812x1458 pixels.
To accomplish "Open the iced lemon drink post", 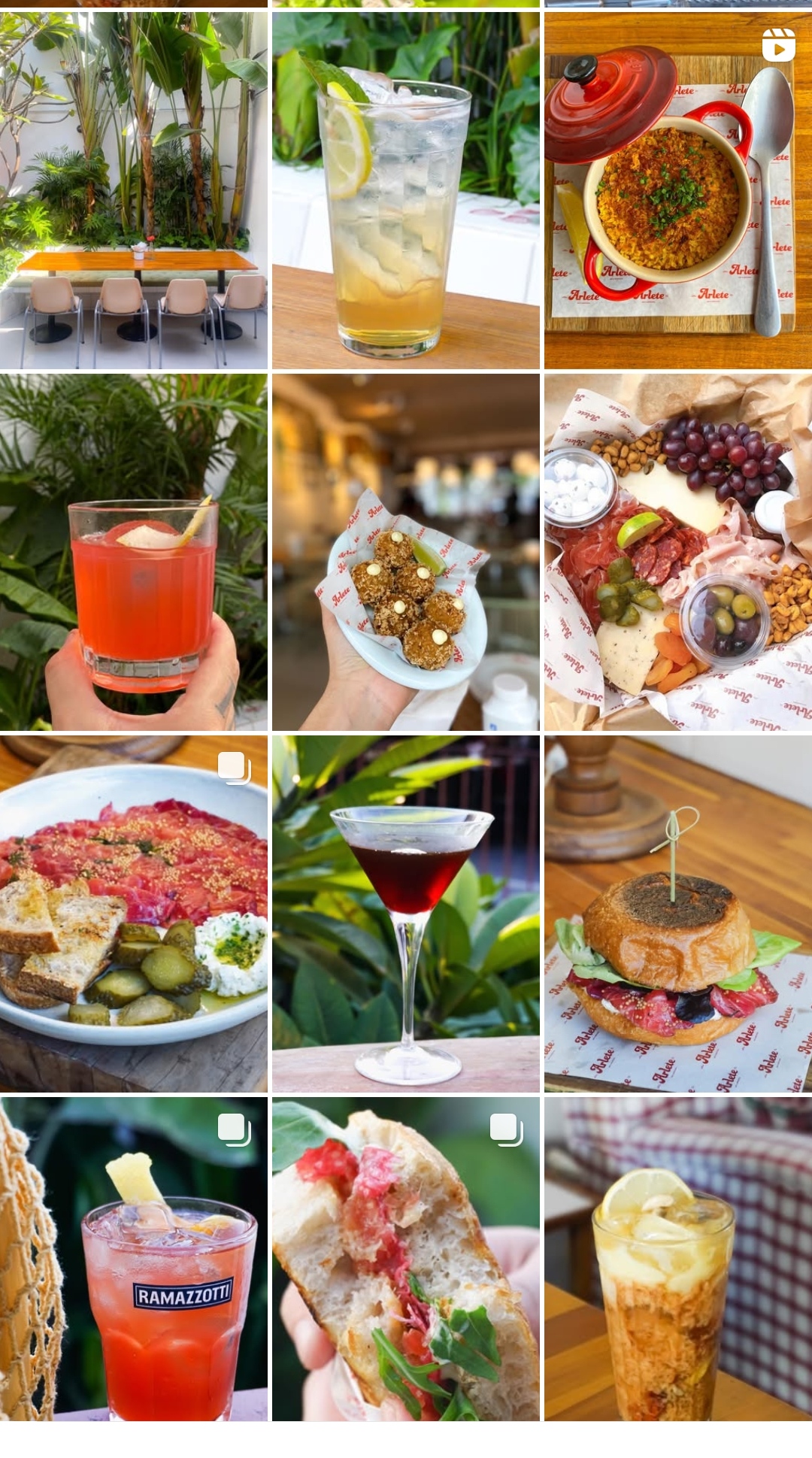I will click(406, 190).
